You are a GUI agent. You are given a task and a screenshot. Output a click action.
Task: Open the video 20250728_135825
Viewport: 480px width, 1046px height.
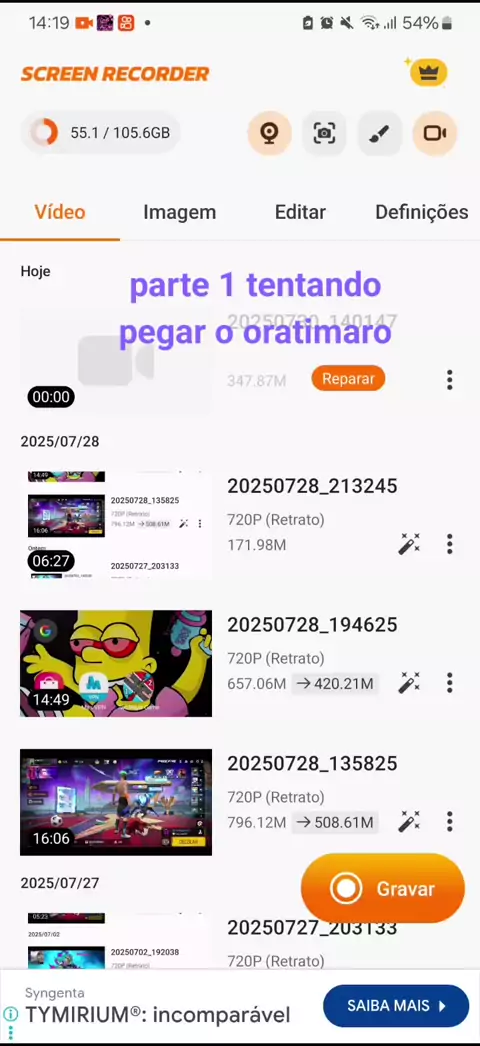[116, 802]
